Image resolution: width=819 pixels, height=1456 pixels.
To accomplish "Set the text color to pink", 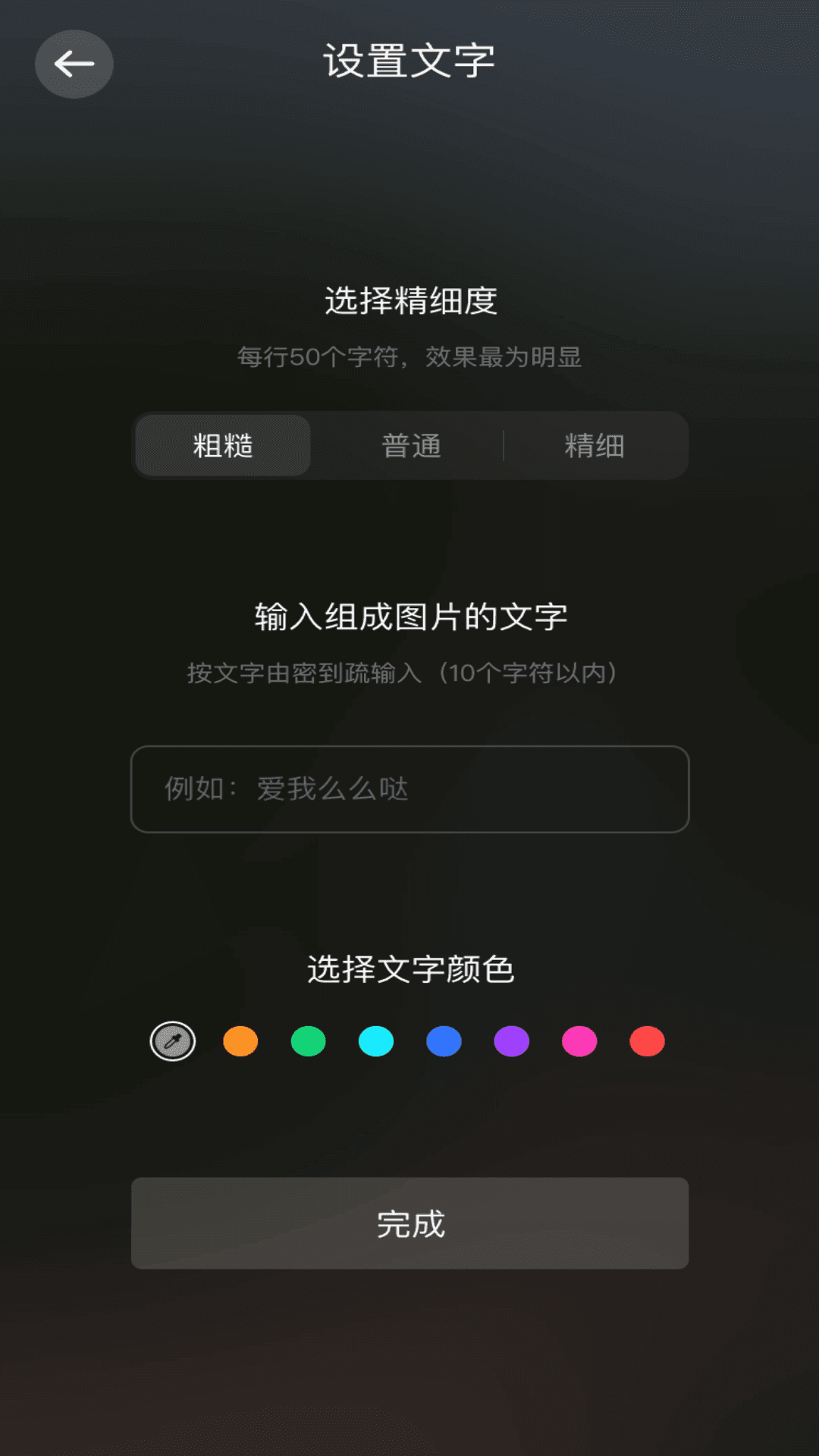I will 579,1041.
